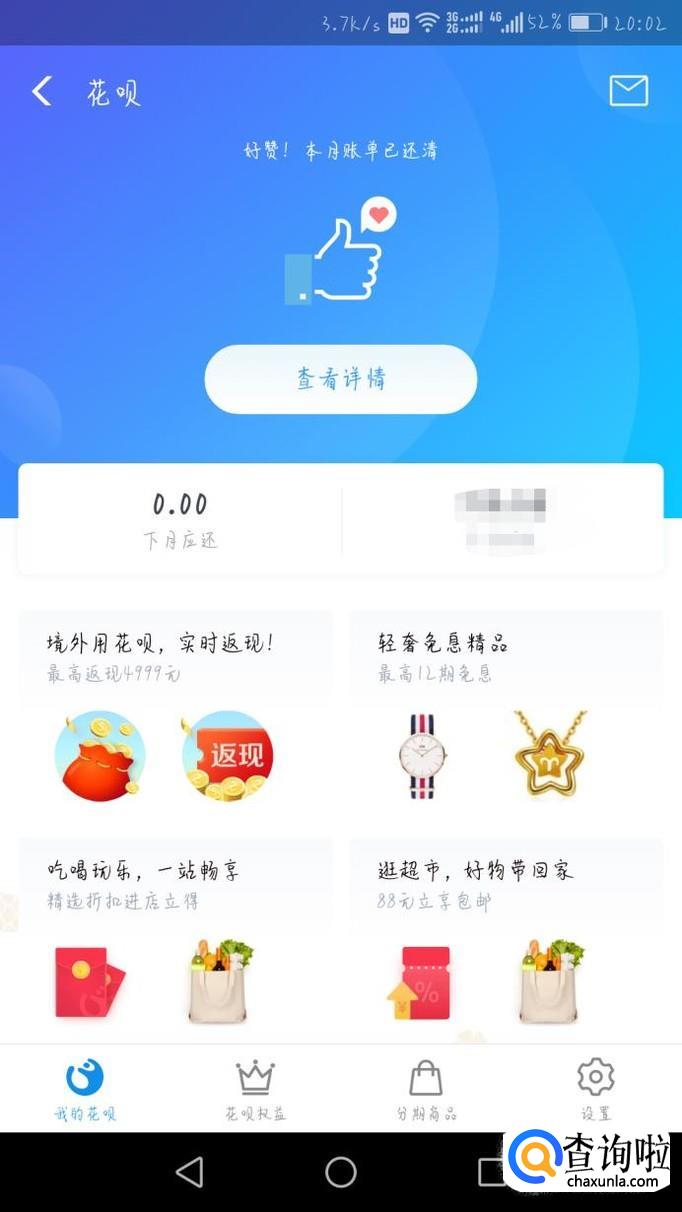The height and width of the screenshot is (1212, 682).
Task: Tap the system home button
Action: [x=341, y=1172]
